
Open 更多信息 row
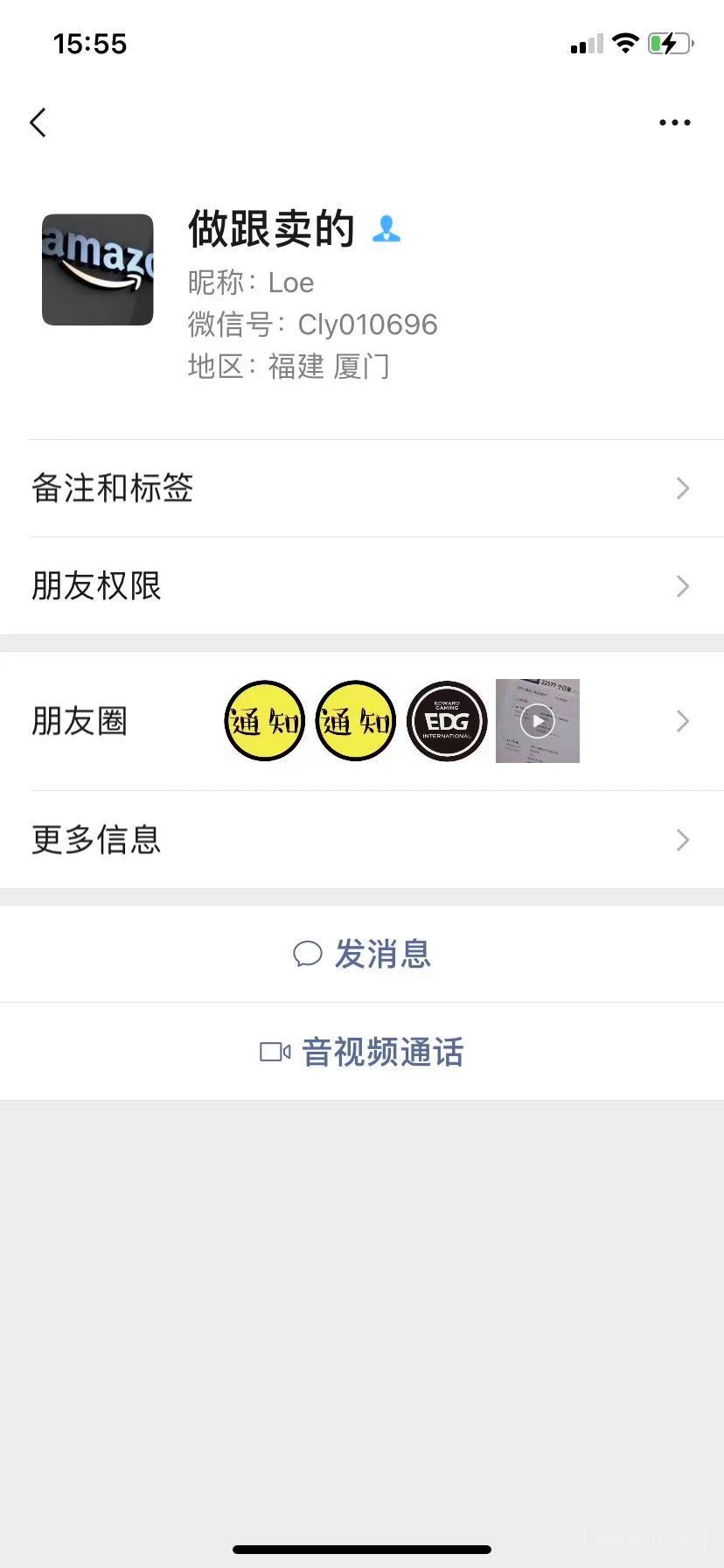tap(362, 840)
